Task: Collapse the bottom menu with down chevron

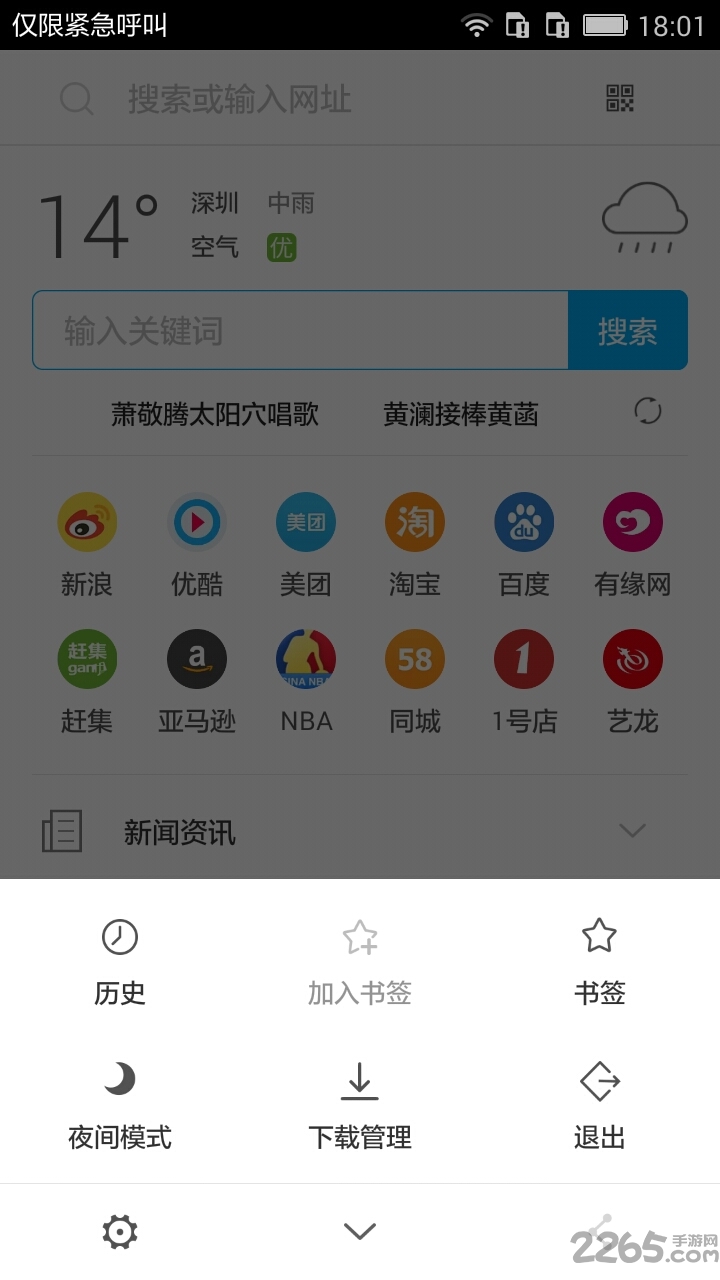Action: coord(360,1232)
